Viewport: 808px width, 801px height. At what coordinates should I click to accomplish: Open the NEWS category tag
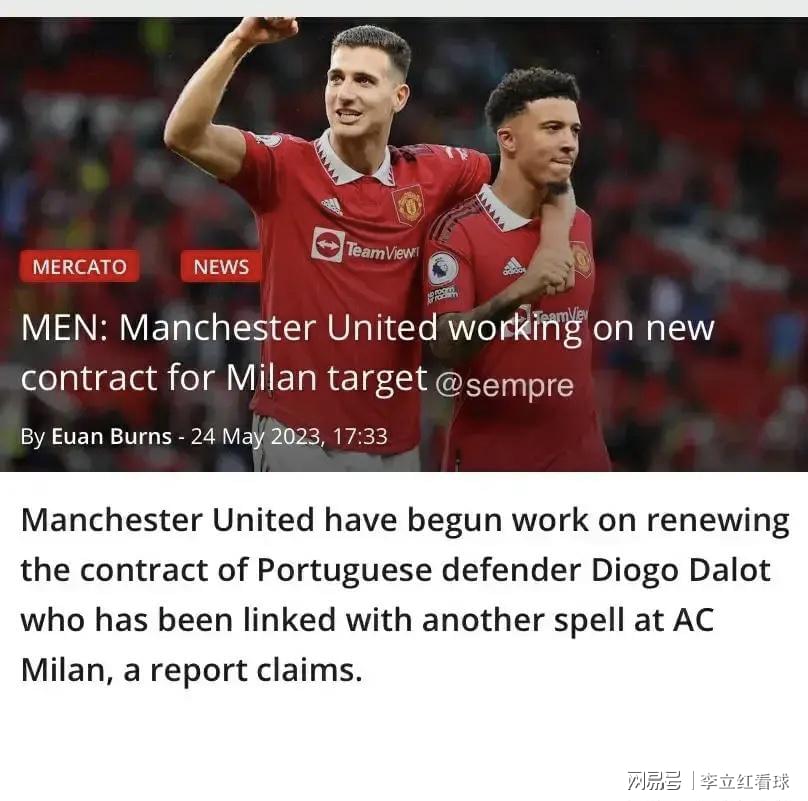click(x=221, y=267)
